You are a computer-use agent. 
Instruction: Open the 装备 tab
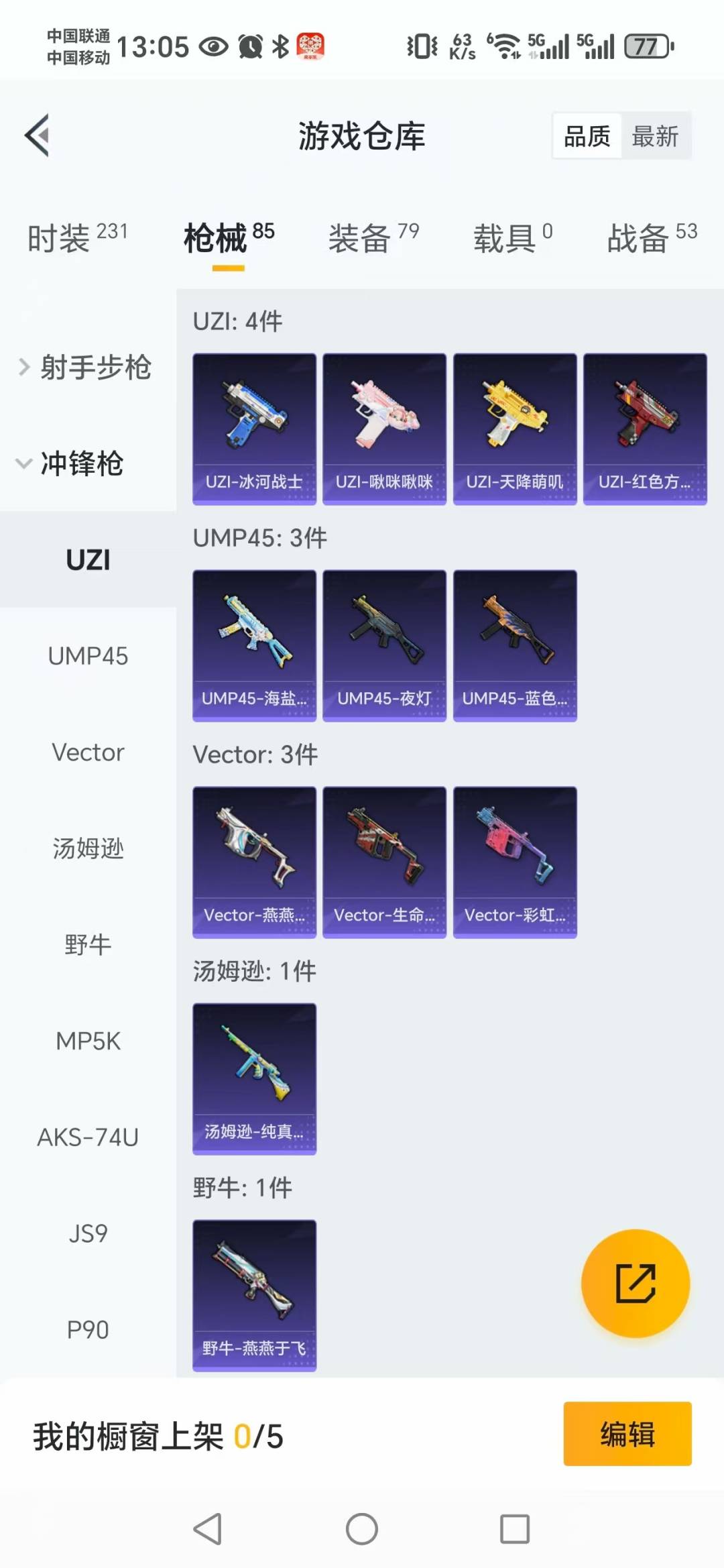point(373,238)
